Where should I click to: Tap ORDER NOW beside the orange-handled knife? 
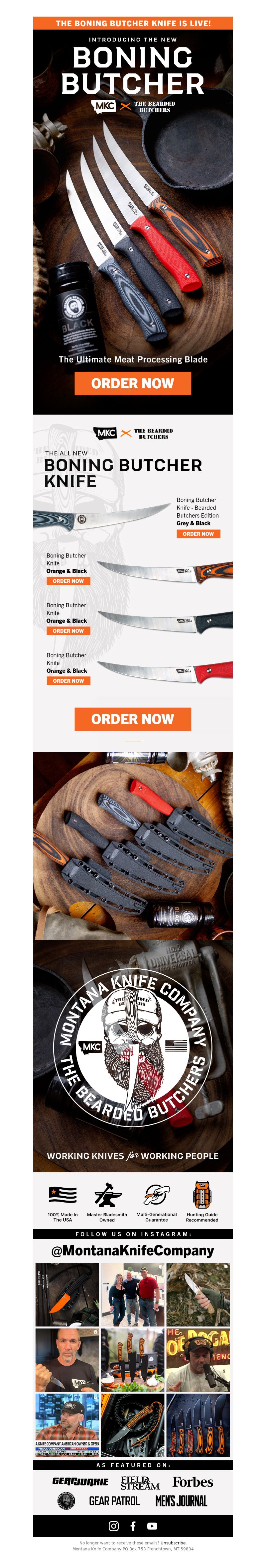(68, 581)
